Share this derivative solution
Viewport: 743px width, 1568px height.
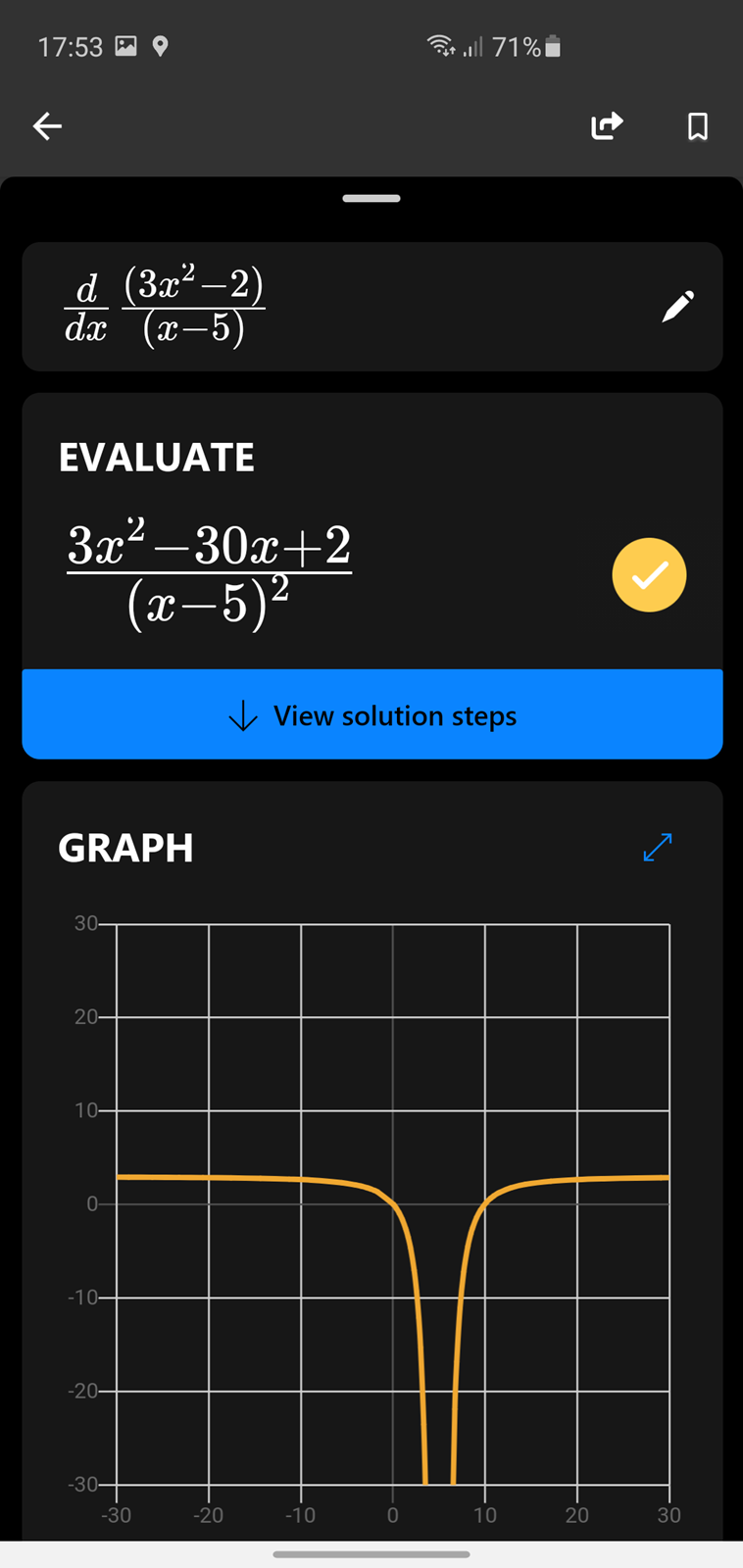point(607,125)
